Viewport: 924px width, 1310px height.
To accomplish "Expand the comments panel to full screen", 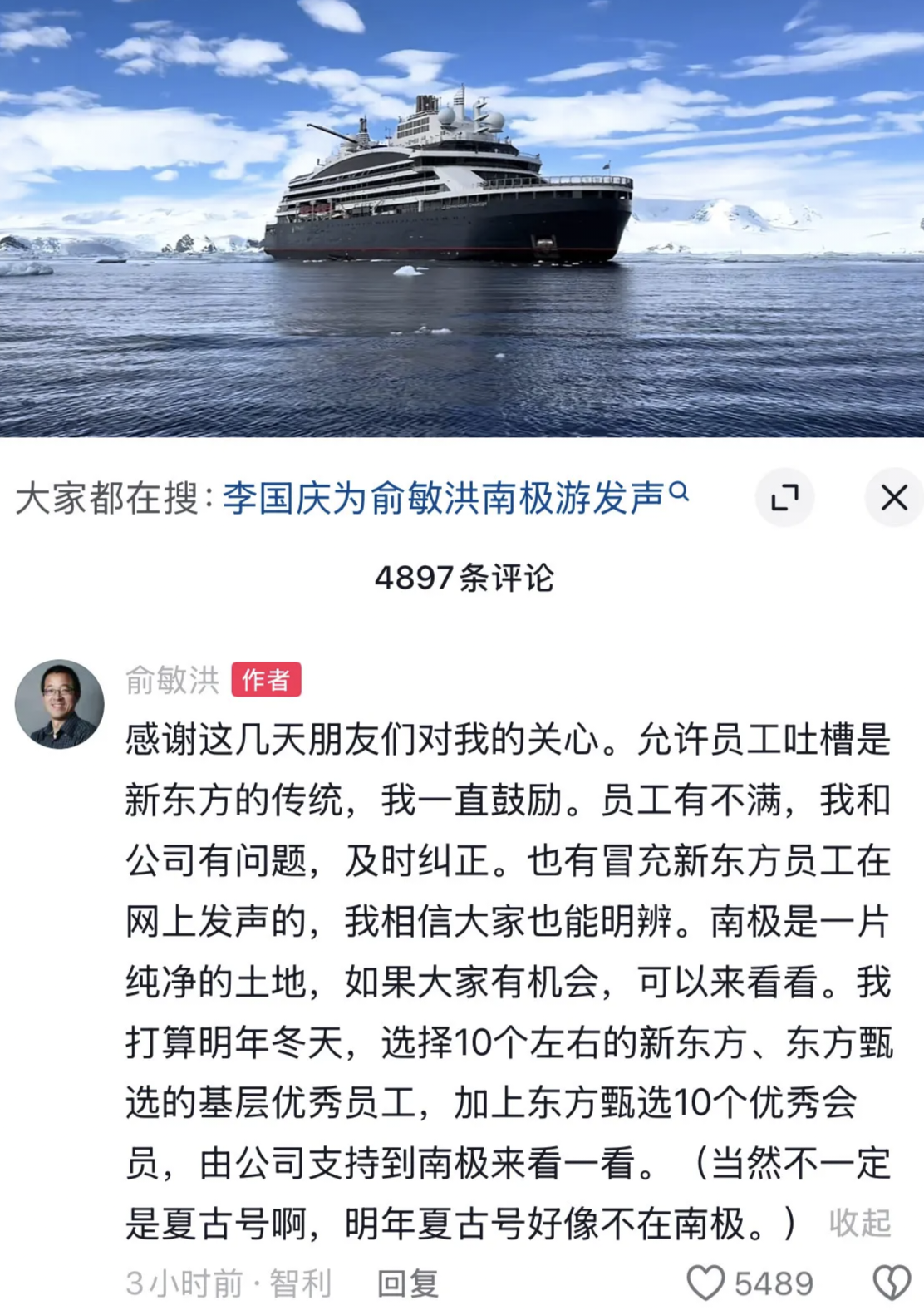I will click(784, 498).
